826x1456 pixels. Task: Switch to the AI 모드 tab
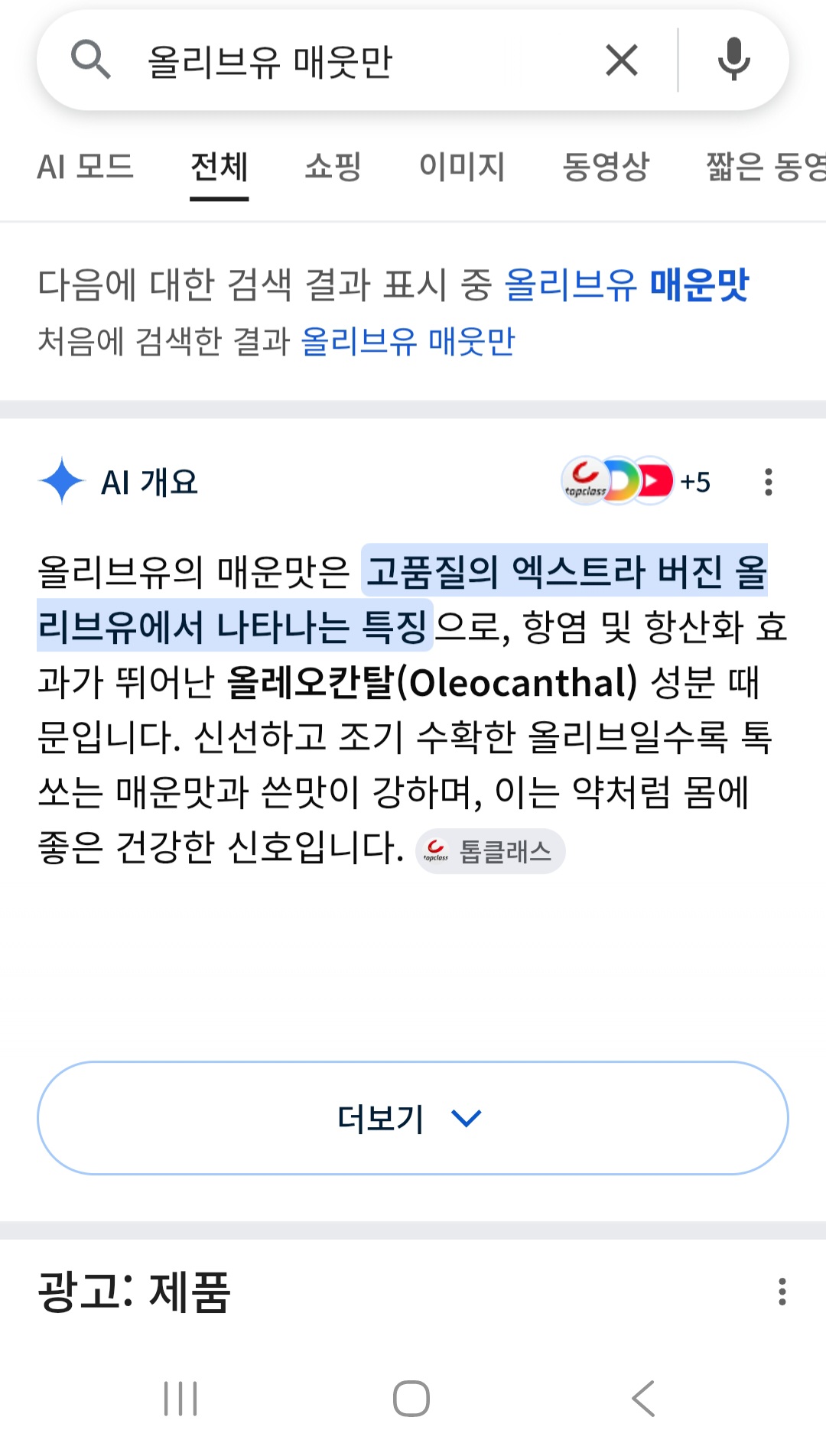tap(86, 167)
